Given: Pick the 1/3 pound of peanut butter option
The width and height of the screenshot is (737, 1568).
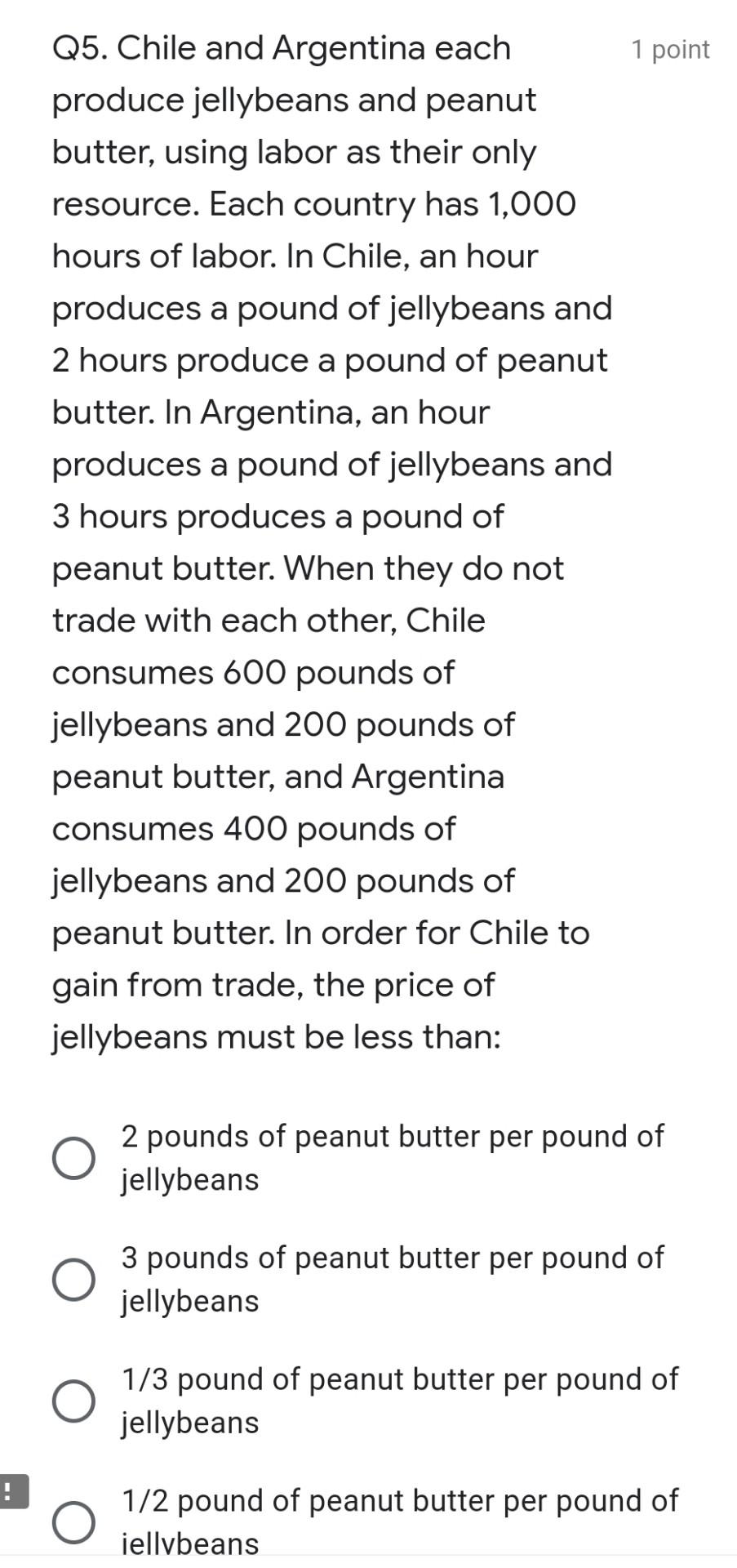Looking at the screenshot, I should pos(73,1401).
